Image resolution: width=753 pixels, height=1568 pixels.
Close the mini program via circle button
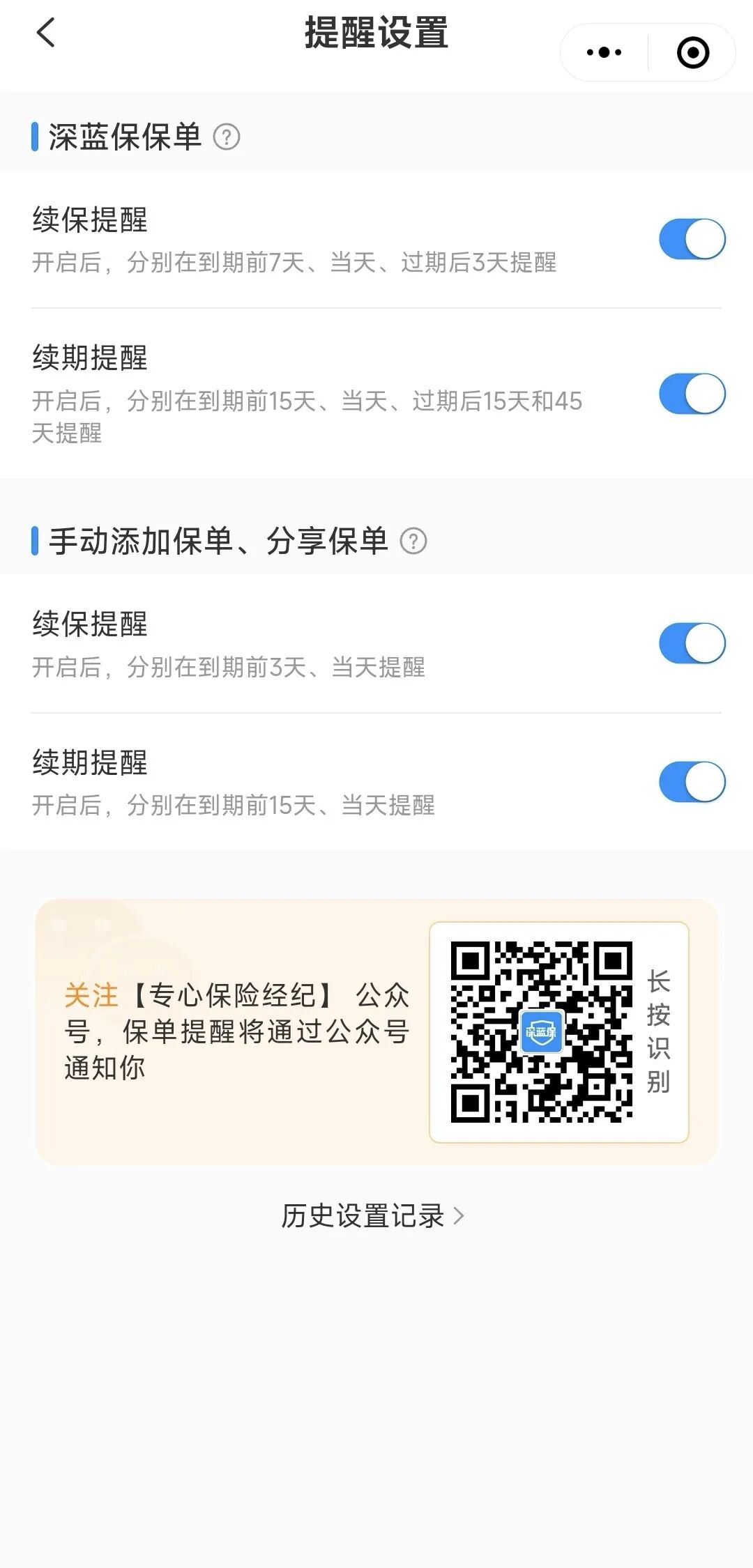pyautogui.click(x=692, y=52)
